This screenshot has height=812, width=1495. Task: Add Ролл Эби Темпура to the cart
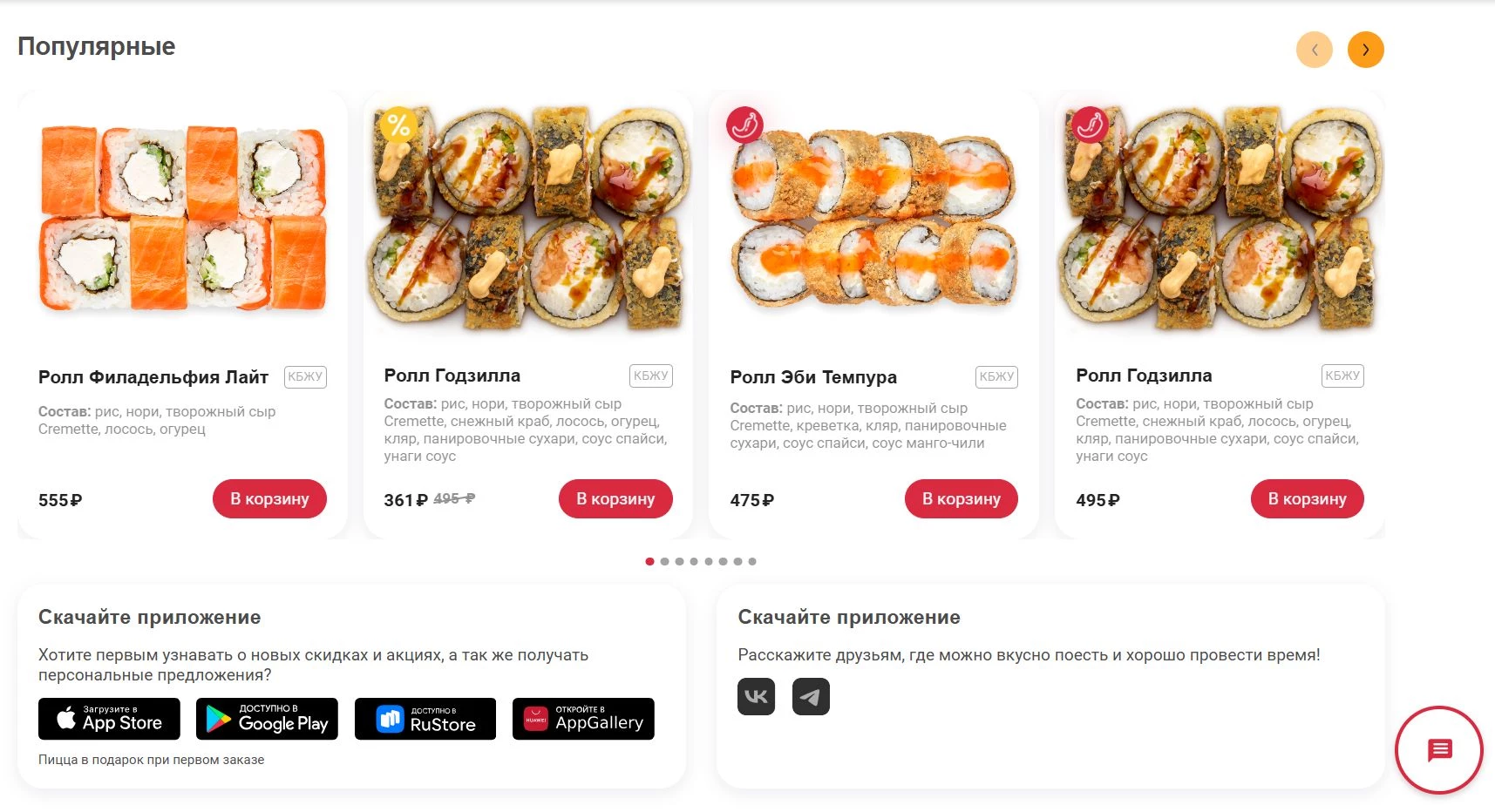961,499
